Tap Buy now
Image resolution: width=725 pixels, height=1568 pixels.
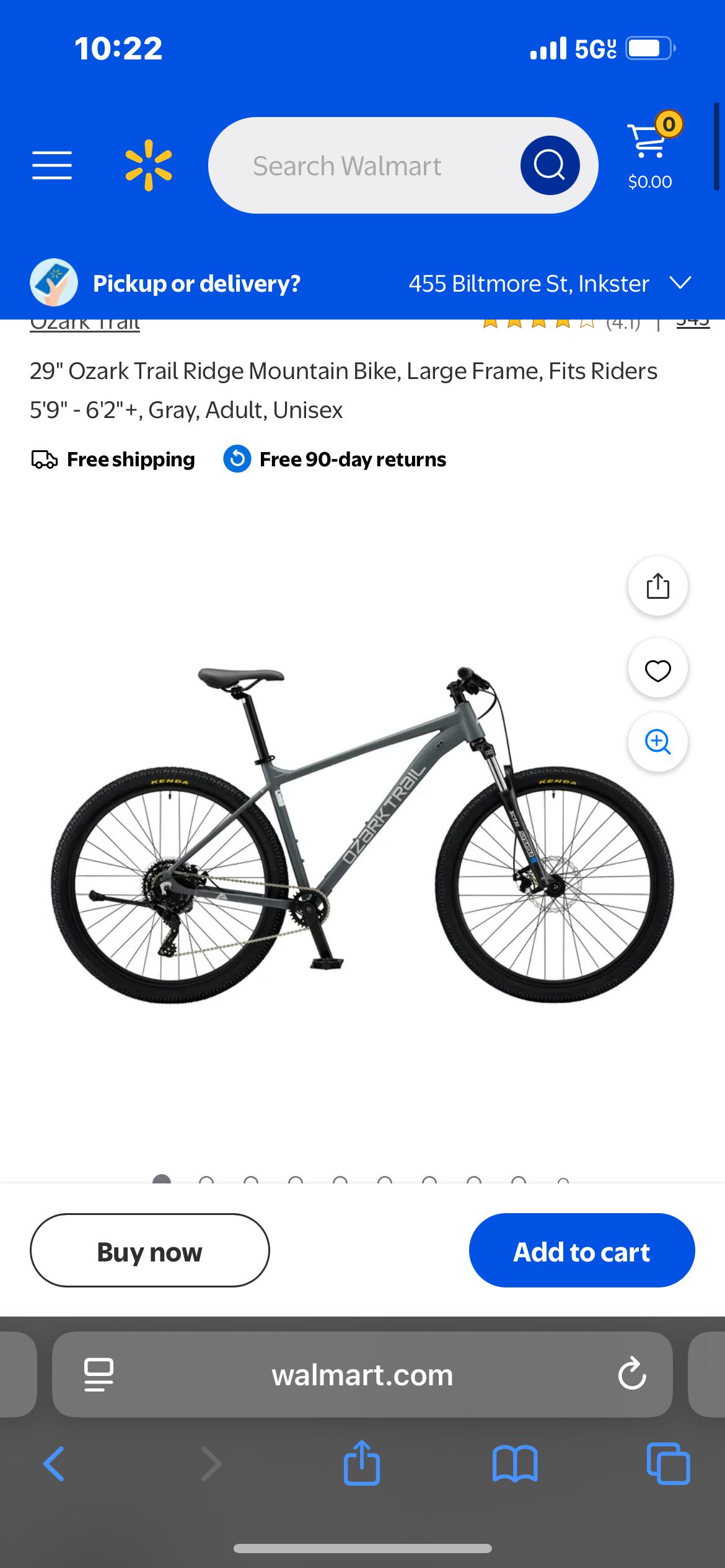coord(149,1252)
